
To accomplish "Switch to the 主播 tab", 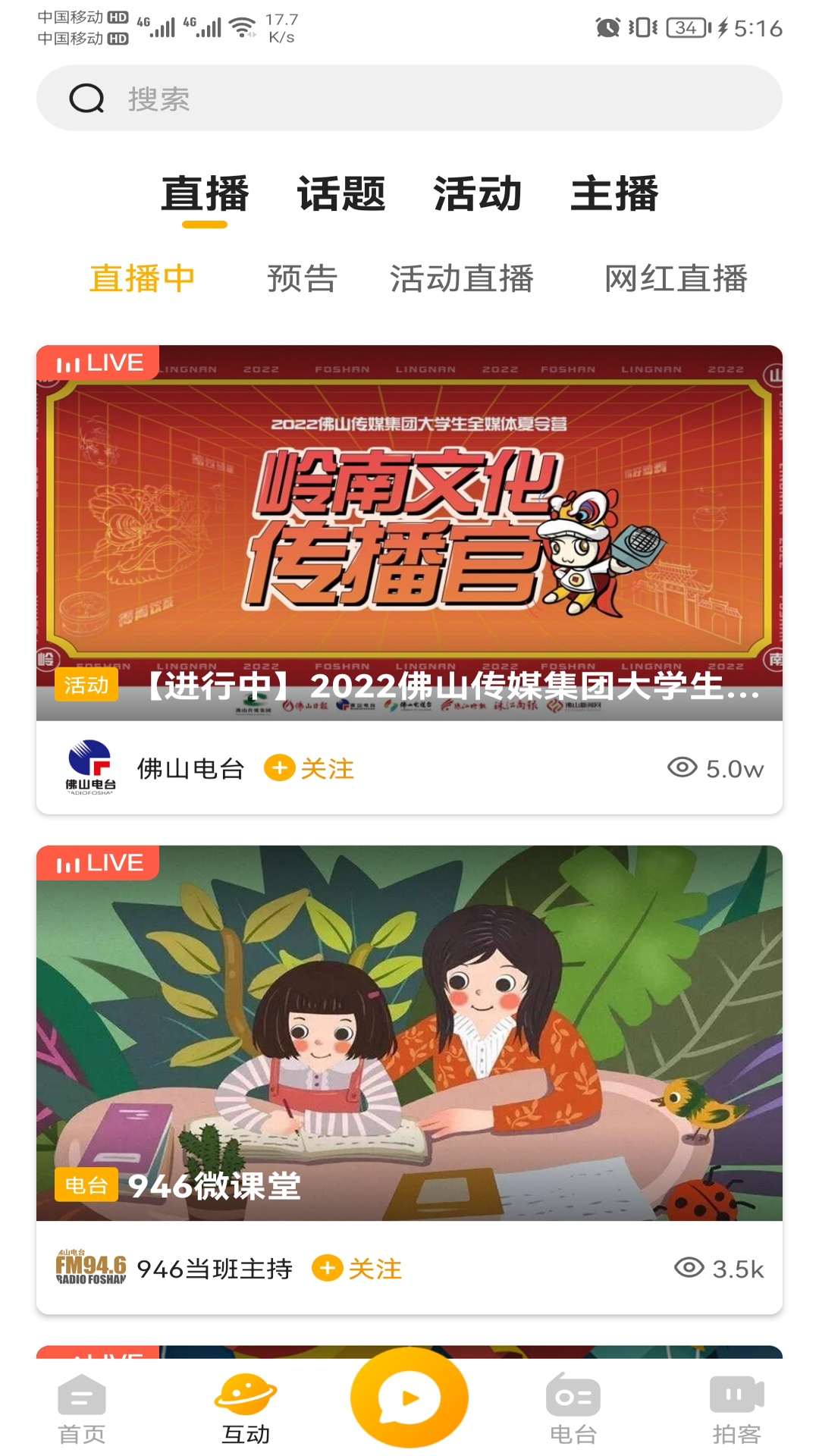I will coord(614,194).
